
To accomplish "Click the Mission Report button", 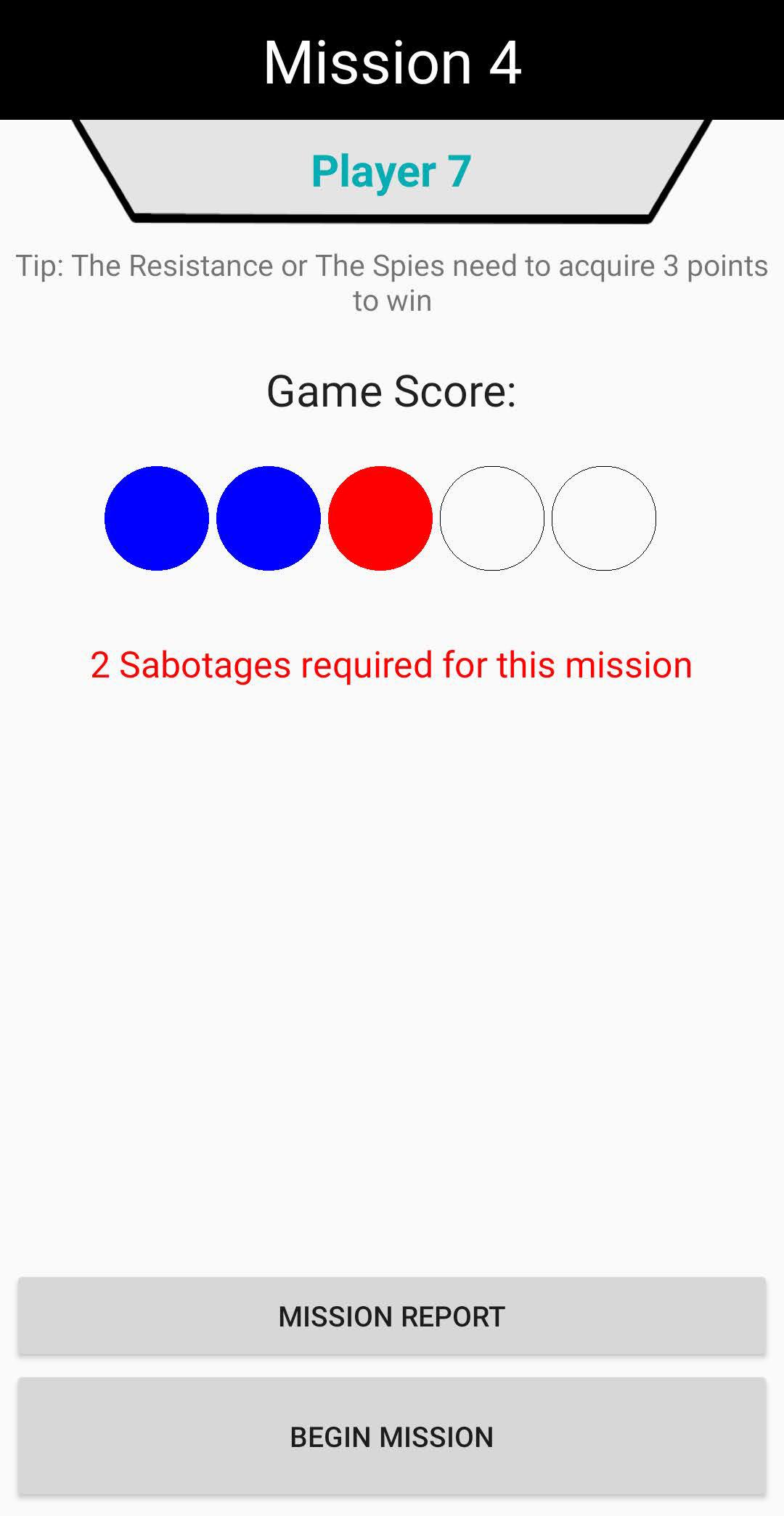I will tap(392, 1316).
